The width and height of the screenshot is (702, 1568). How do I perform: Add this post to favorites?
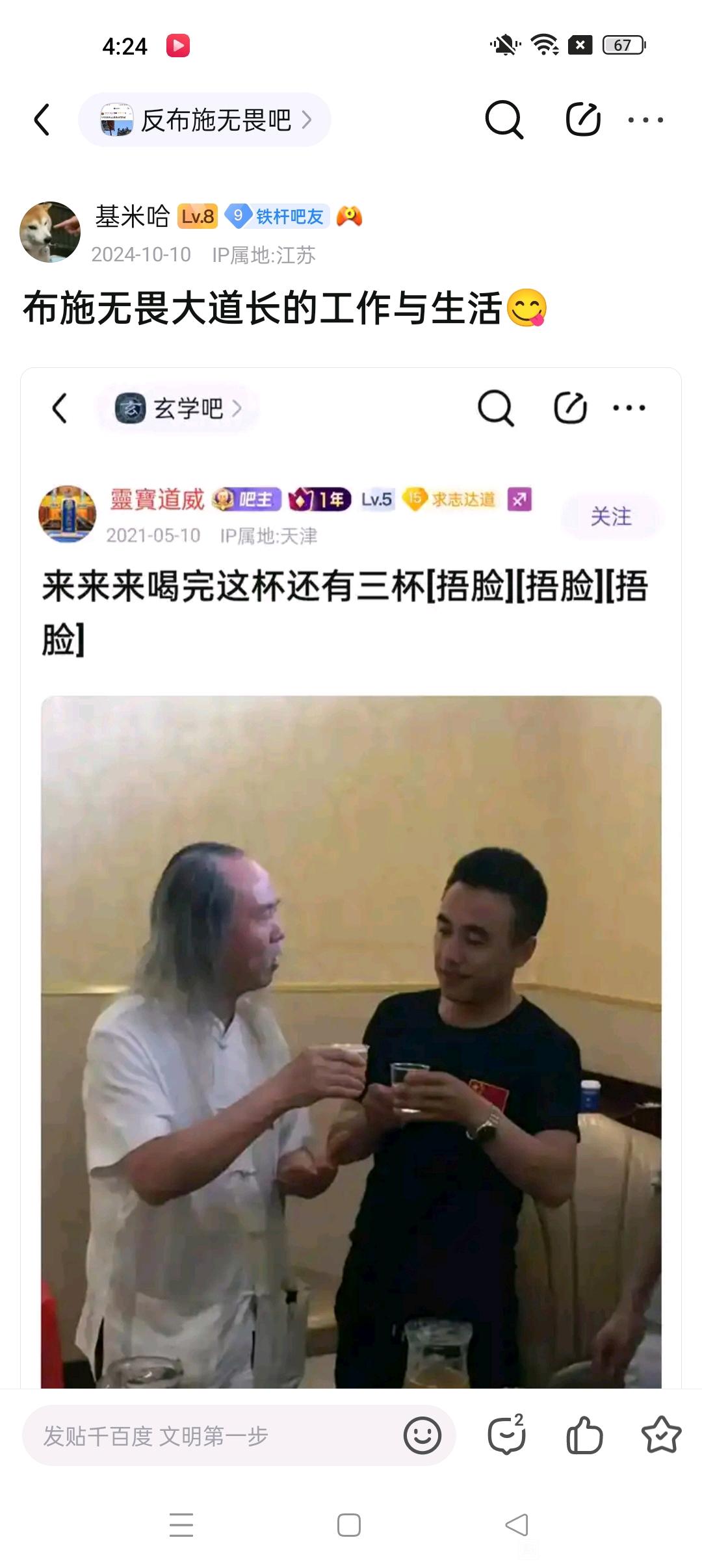tap(661, 1435)
